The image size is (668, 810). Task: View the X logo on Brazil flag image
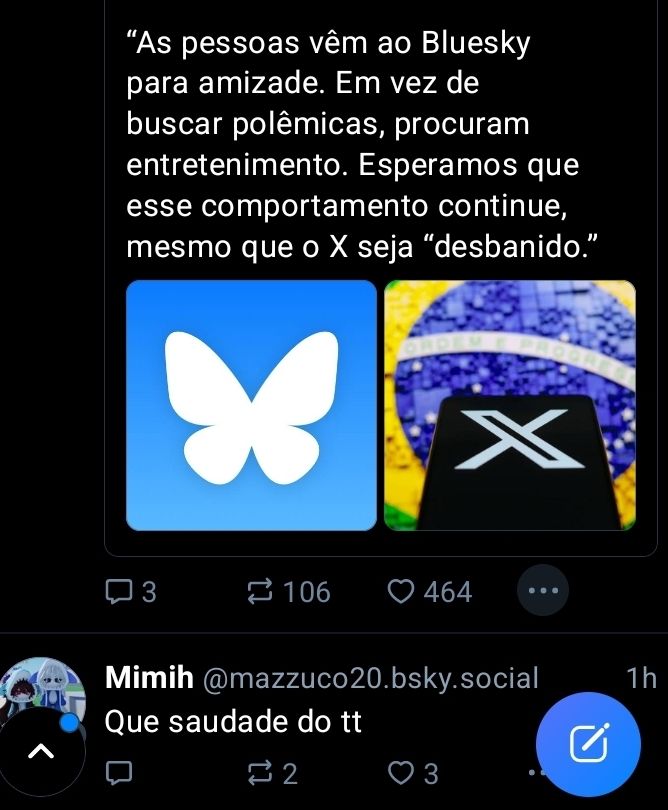[x=510, y=405]
